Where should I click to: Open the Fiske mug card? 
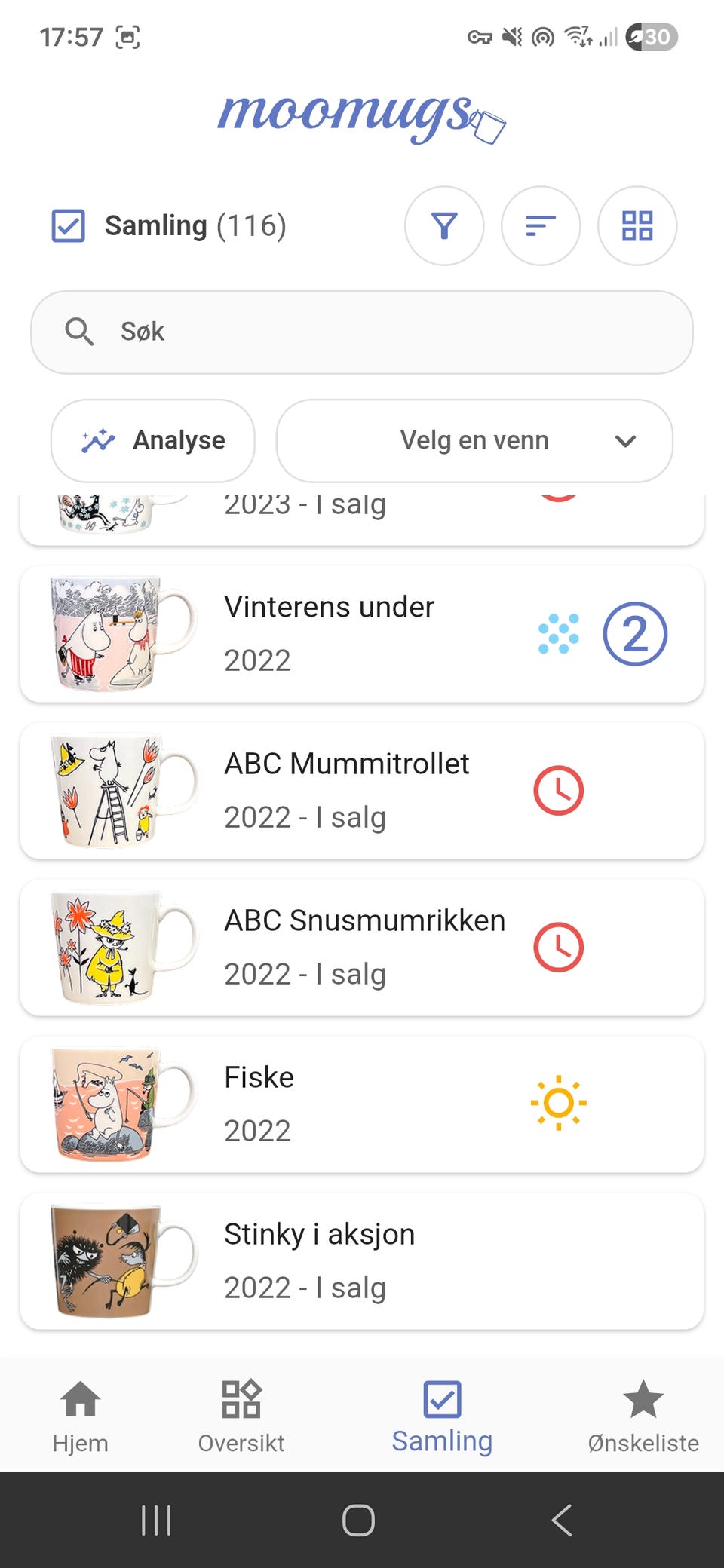point(362,1104)
